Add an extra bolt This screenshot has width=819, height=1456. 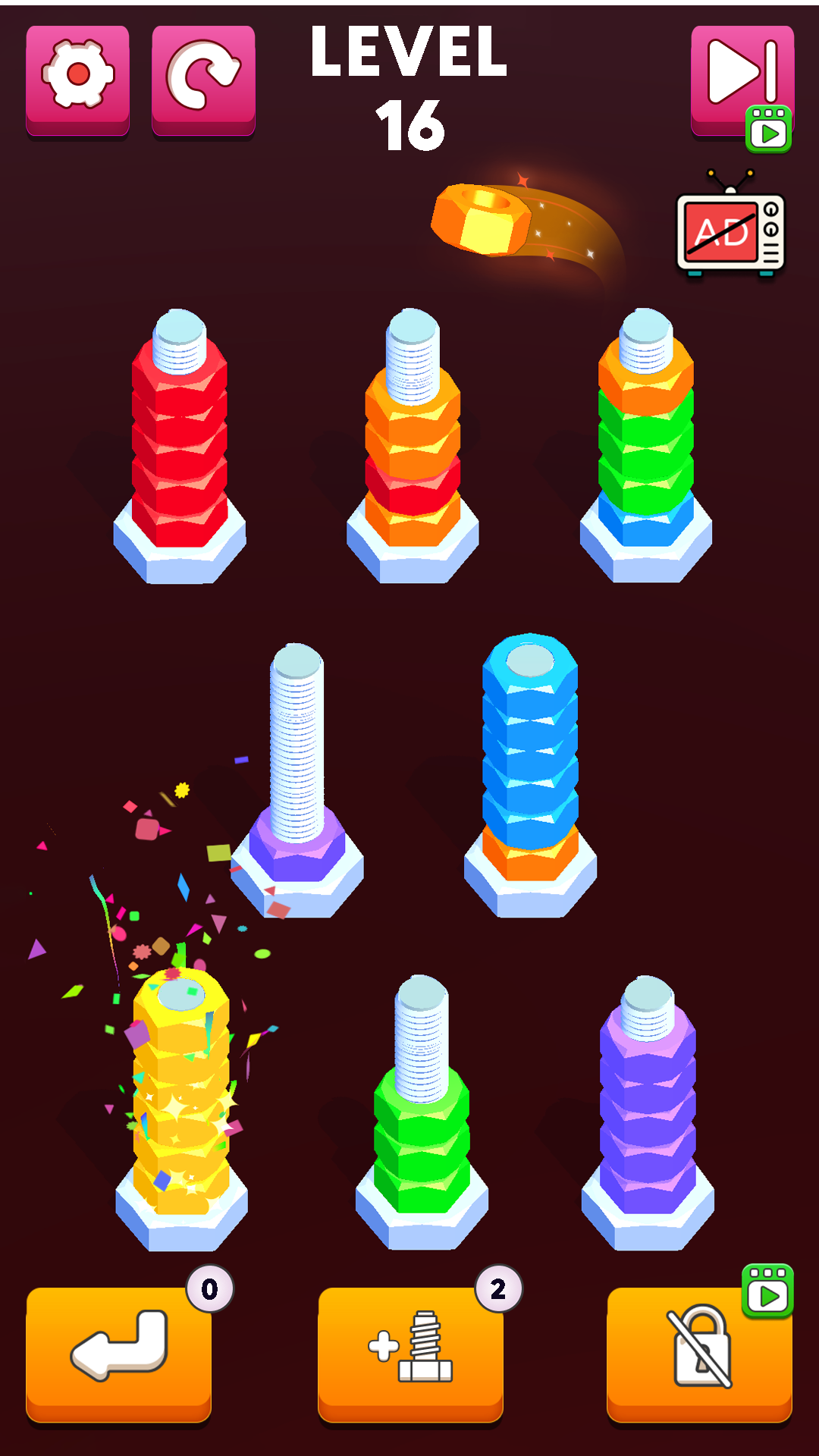(x=410, y=1351)
